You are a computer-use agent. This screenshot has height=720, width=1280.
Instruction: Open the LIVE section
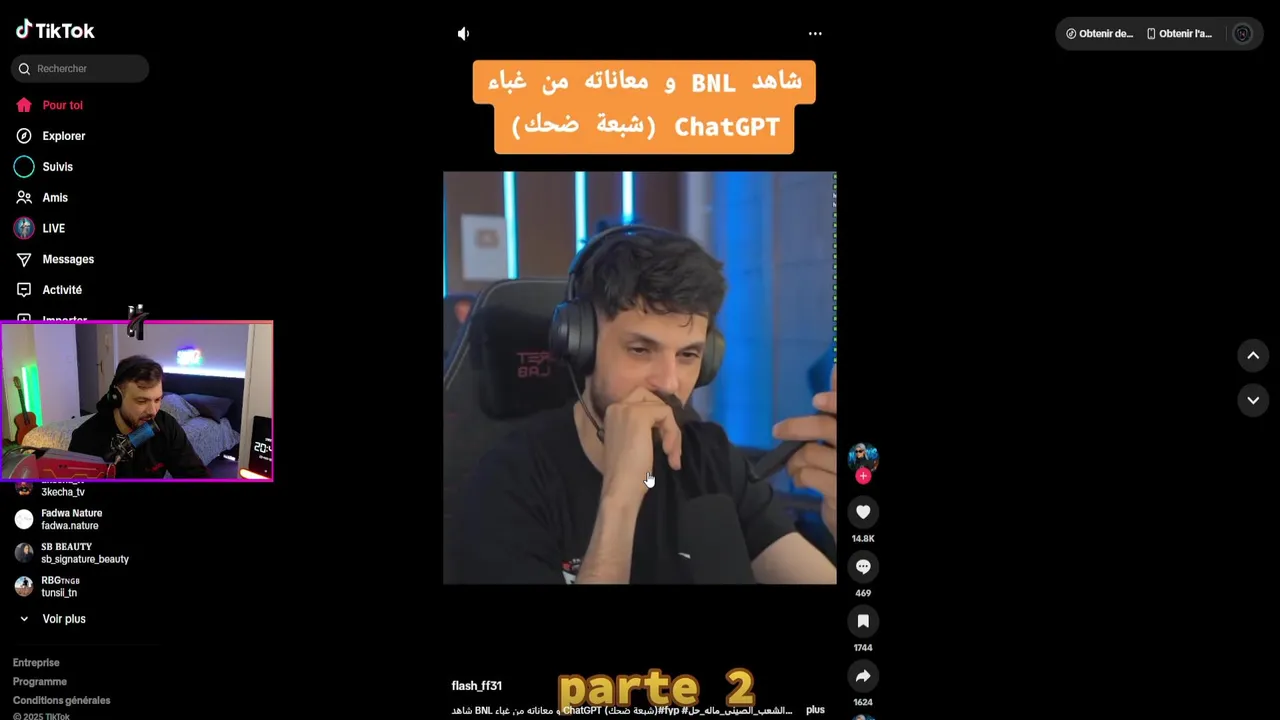pyautogui.click(x=53, y=229)
